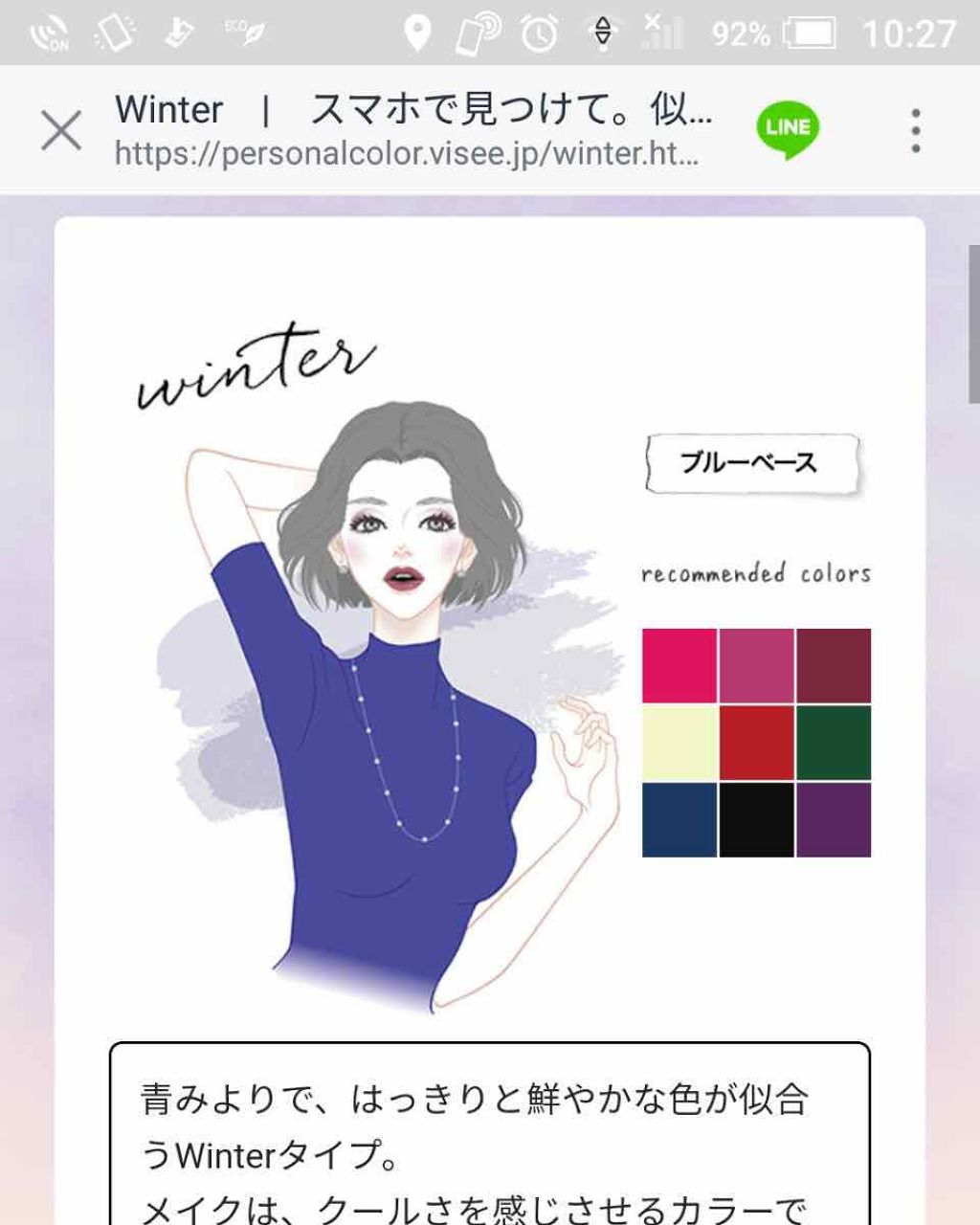This screenshot has height=1225, width=980.
Task: Tap the alarm clock status bar icon
Action: [x=536, y=31]
